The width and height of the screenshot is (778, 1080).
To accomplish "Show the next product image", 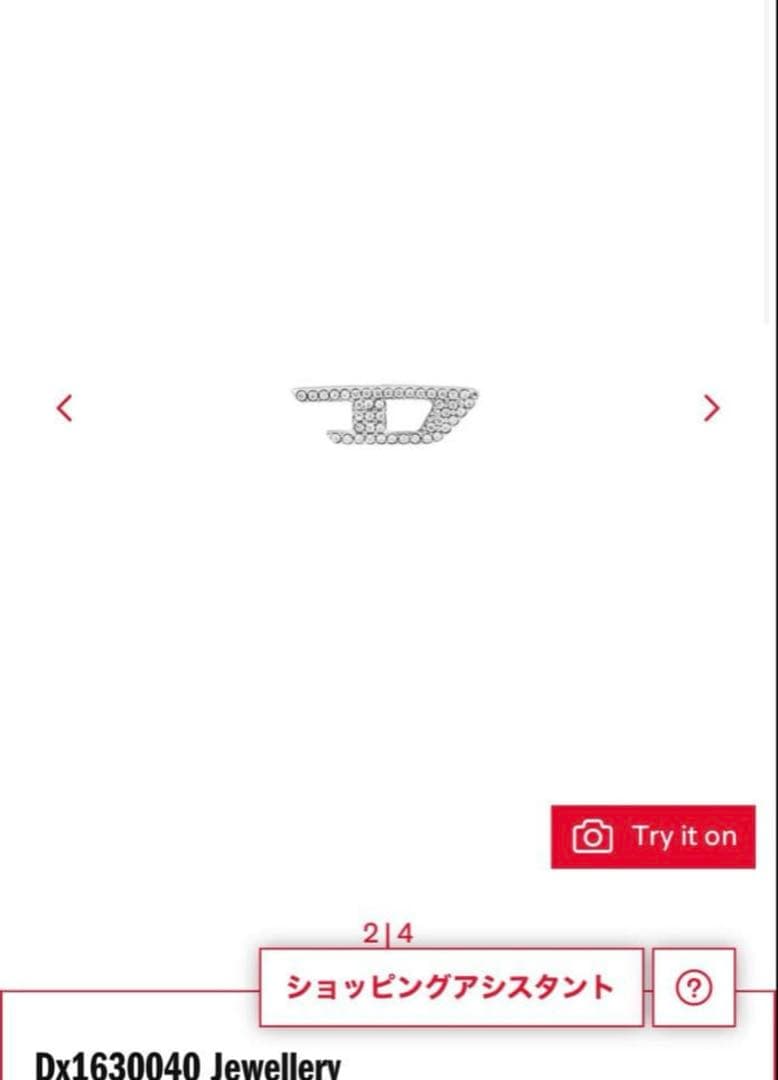I will point(711,408).
